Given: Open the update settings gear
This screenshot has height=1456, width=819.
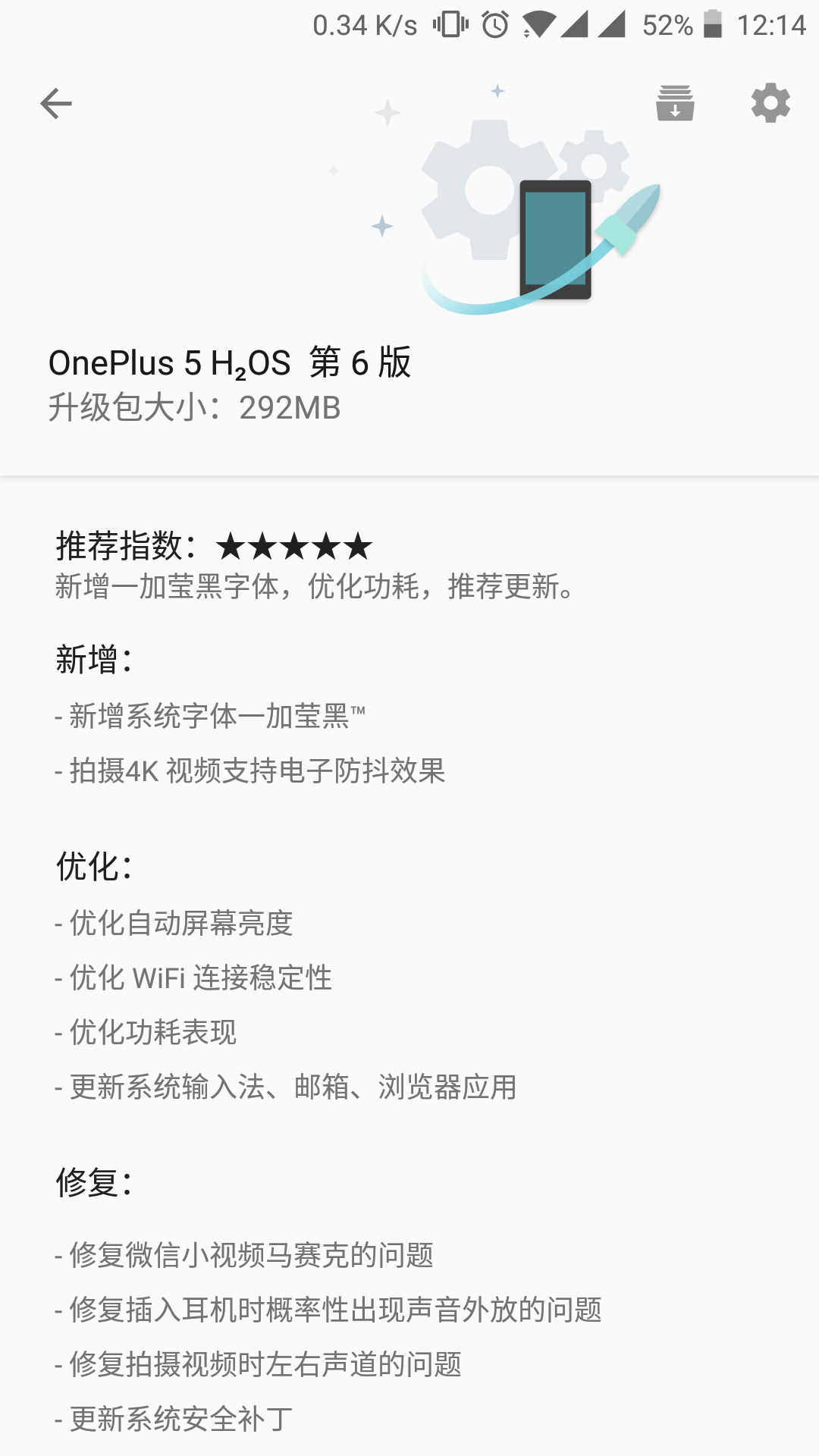Looking at the screenshot, I should tap(770, 103).
